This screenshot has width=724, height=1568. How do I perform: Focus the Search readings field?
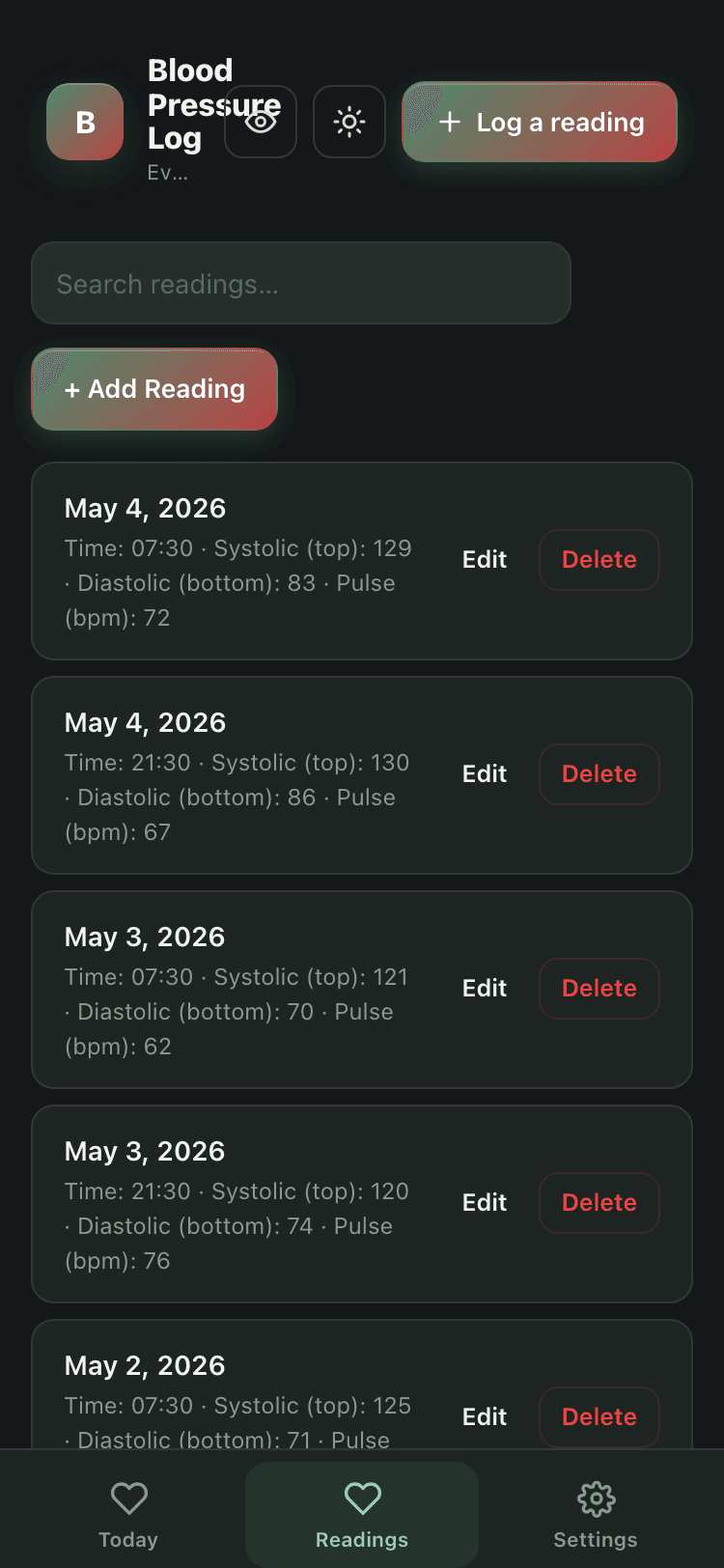click(301, 283)
